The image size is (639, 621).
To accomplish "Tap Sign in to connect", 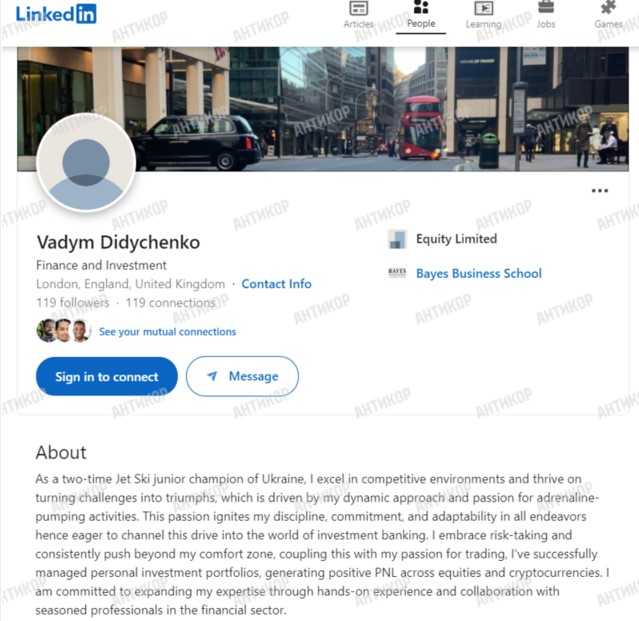I will pyautogui.click(x=107, y=377).
